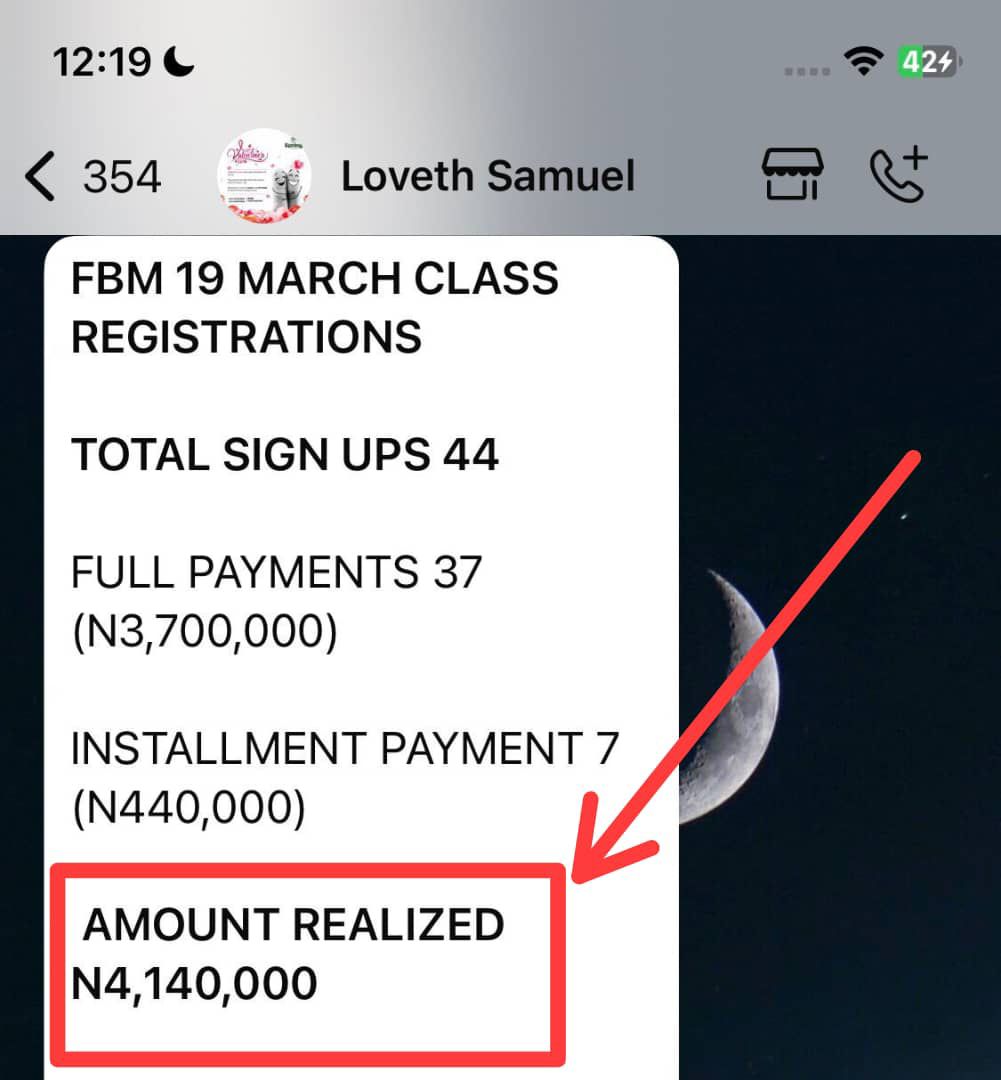
Task: Open Loveth Samuel's contact info
Action: [487, 177]
